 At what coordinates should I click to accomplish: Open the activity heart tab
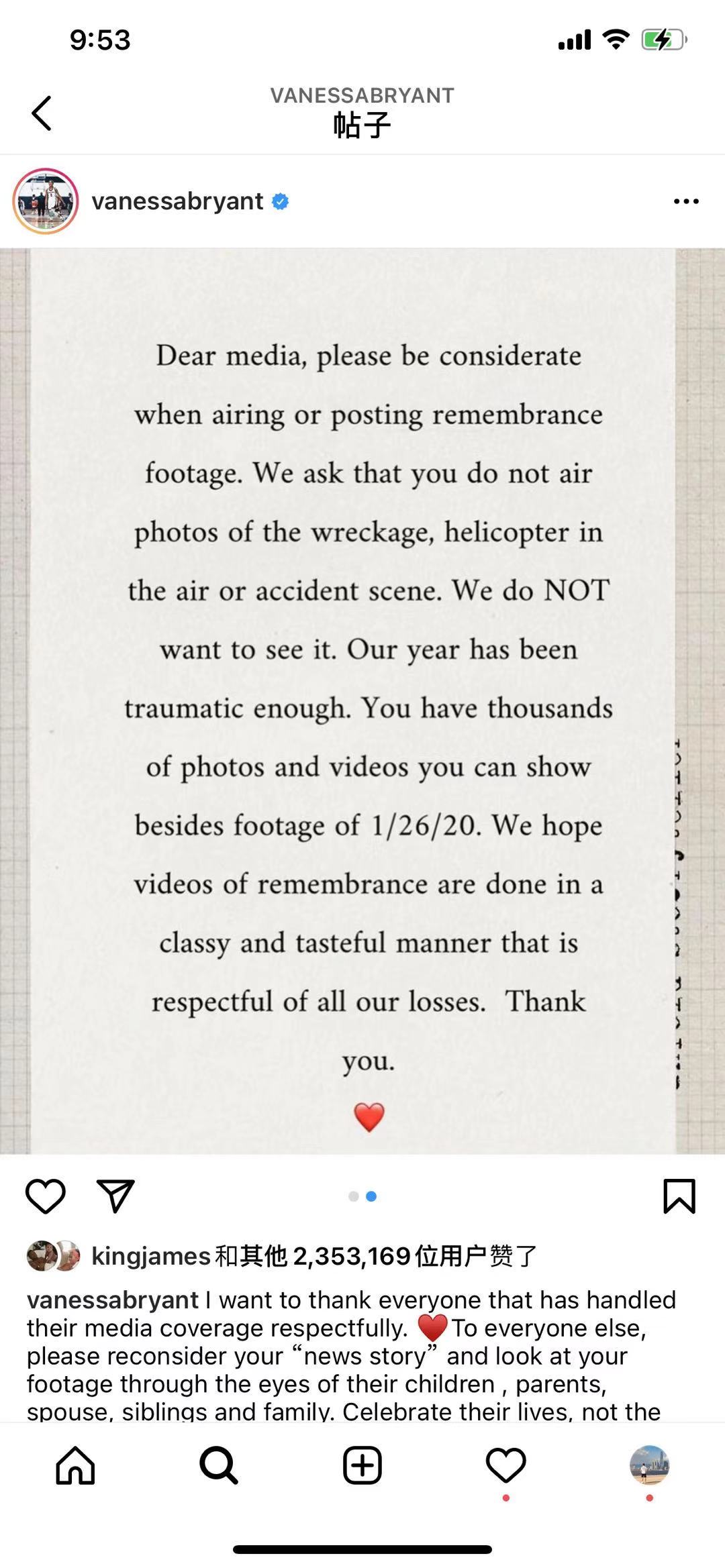[505, 1465]
